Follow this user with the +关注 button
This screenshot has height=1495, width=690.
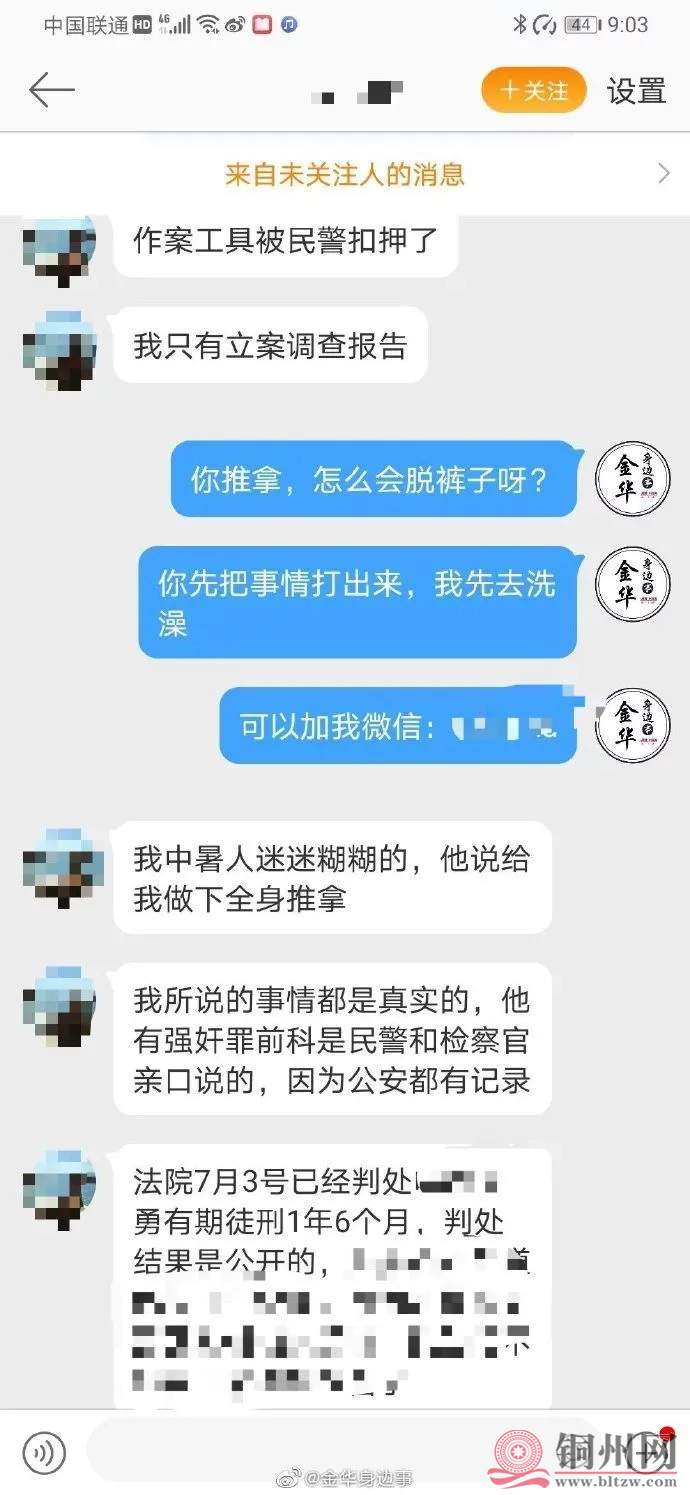533,91
